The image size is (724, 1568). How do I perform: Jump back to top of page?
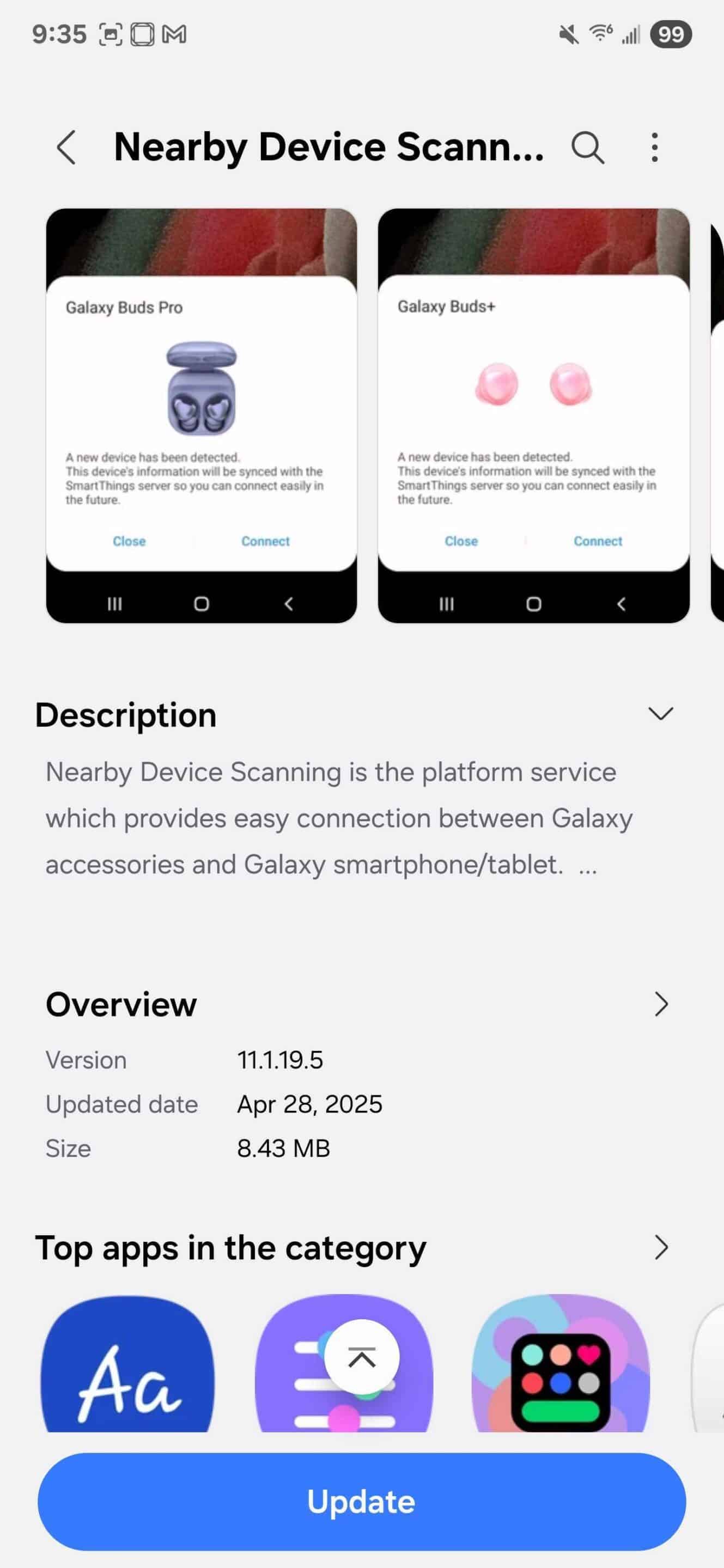click(362, 1357)
